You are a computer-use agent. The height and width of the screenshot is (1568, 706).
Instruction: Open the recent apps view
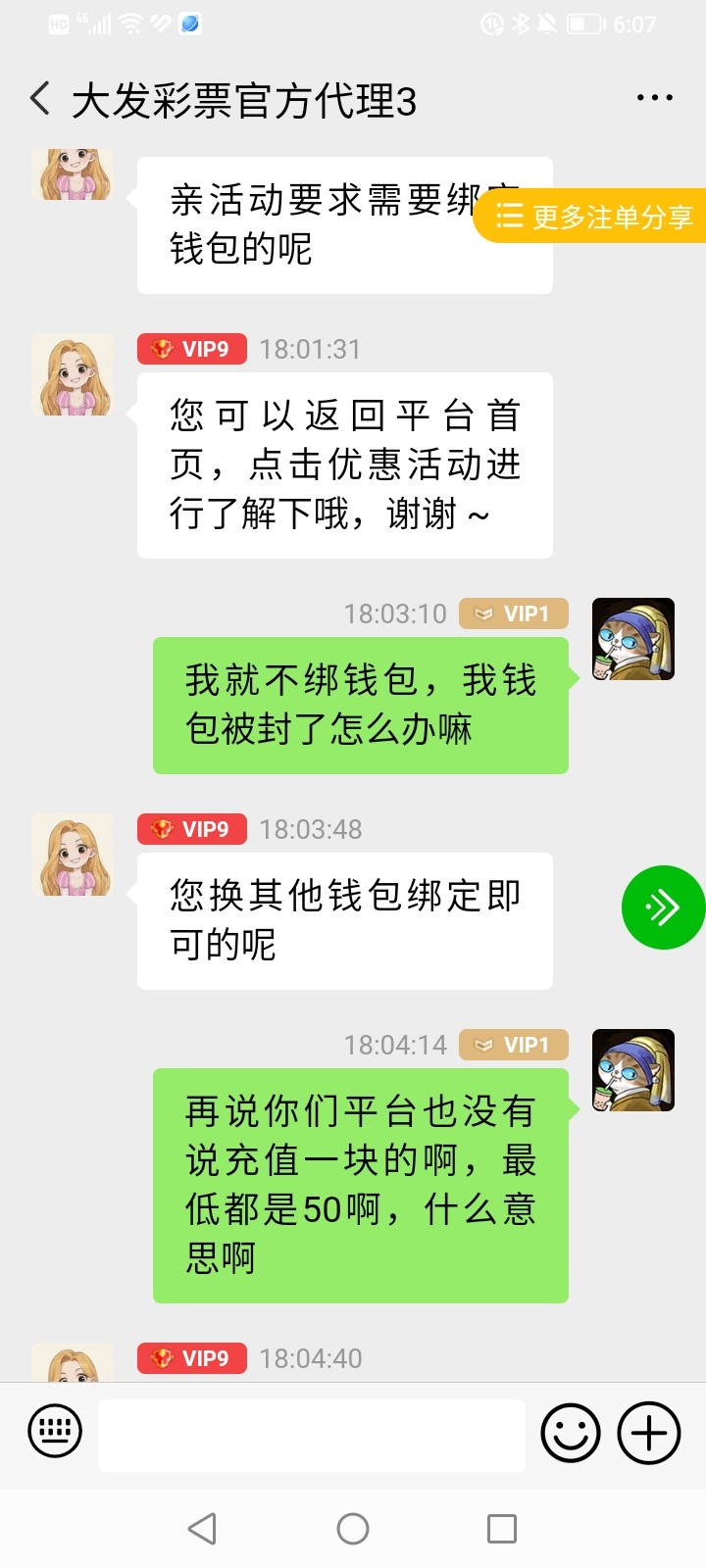(502, 1529)
